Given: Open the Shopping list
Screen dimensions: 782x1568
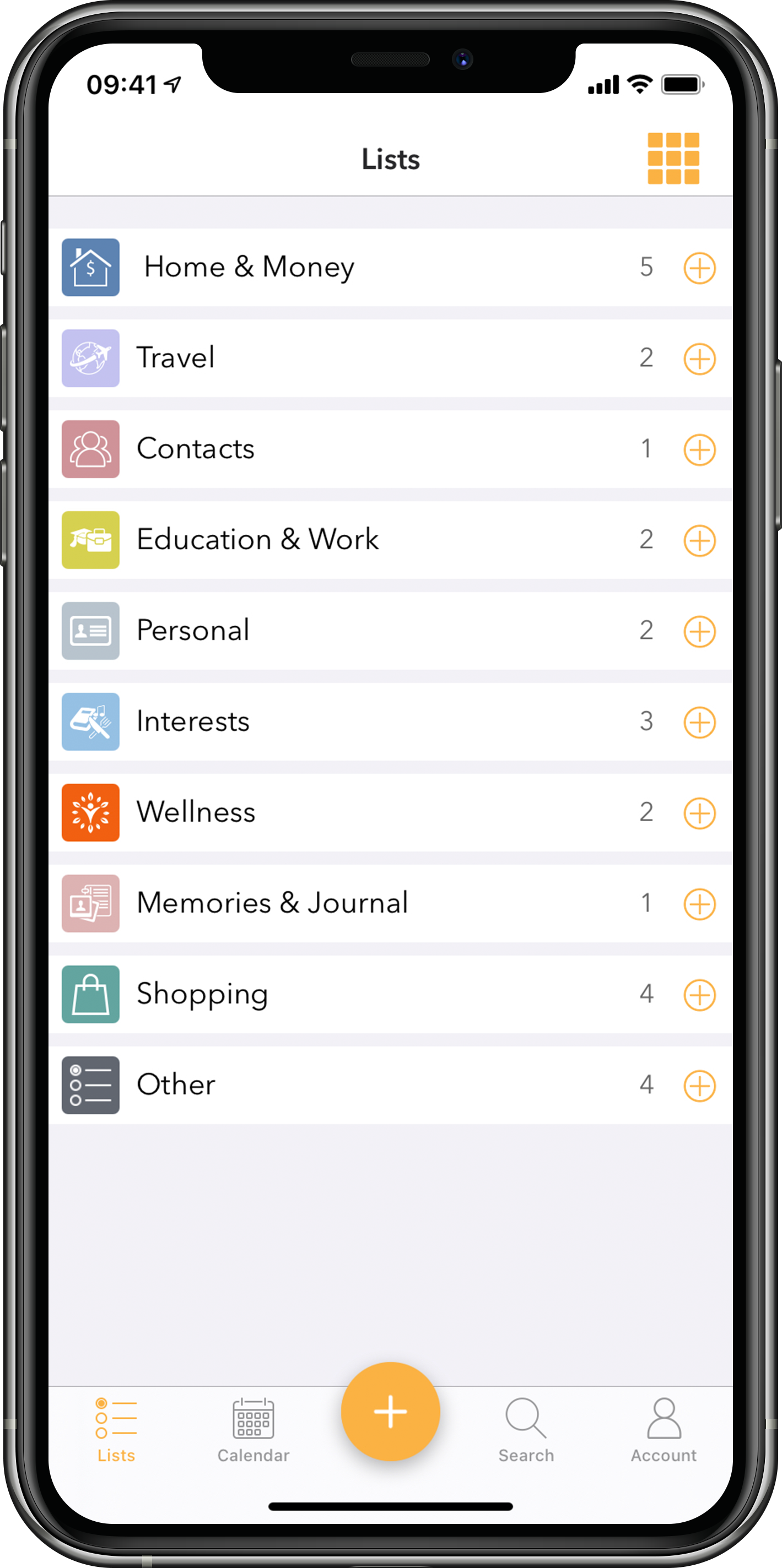Looking at the screenshot, I should tap(390, 994).
